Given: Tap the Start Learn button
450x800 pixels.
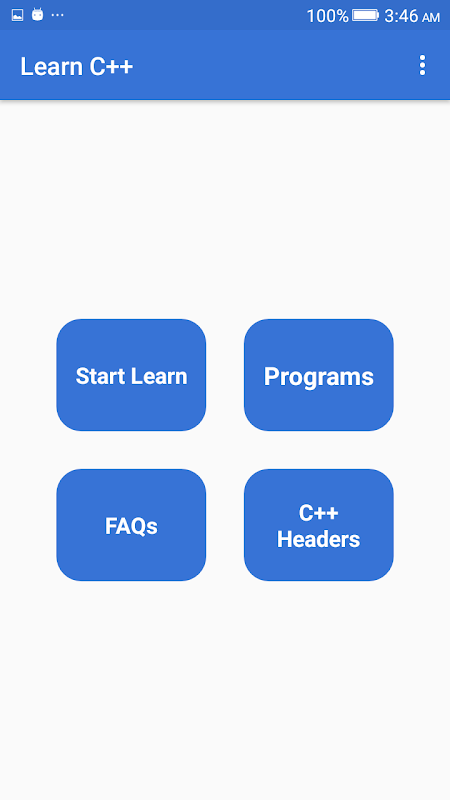Looking at the screenshot, I should tap(131, 375).
